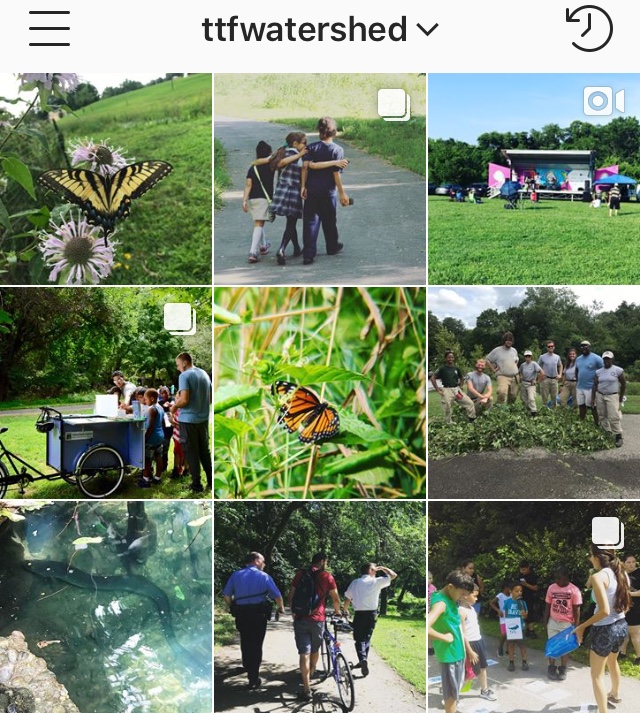The height and width of the screenshot is (713, 640).
Task: Open the archive history icon
Action: click(x=589, y=29)
